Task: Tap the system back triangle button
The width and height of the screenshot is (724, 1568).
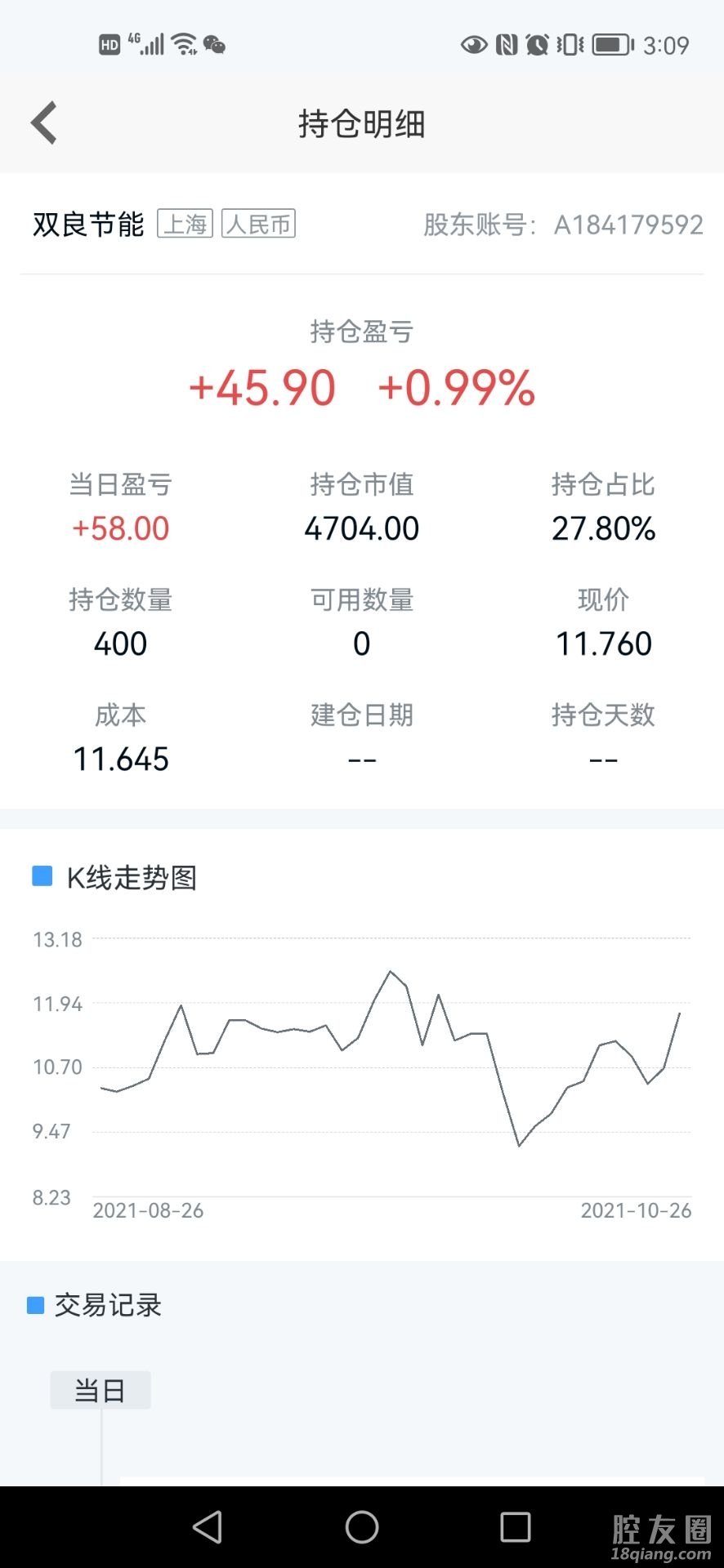Action: tap(208, 1526)
